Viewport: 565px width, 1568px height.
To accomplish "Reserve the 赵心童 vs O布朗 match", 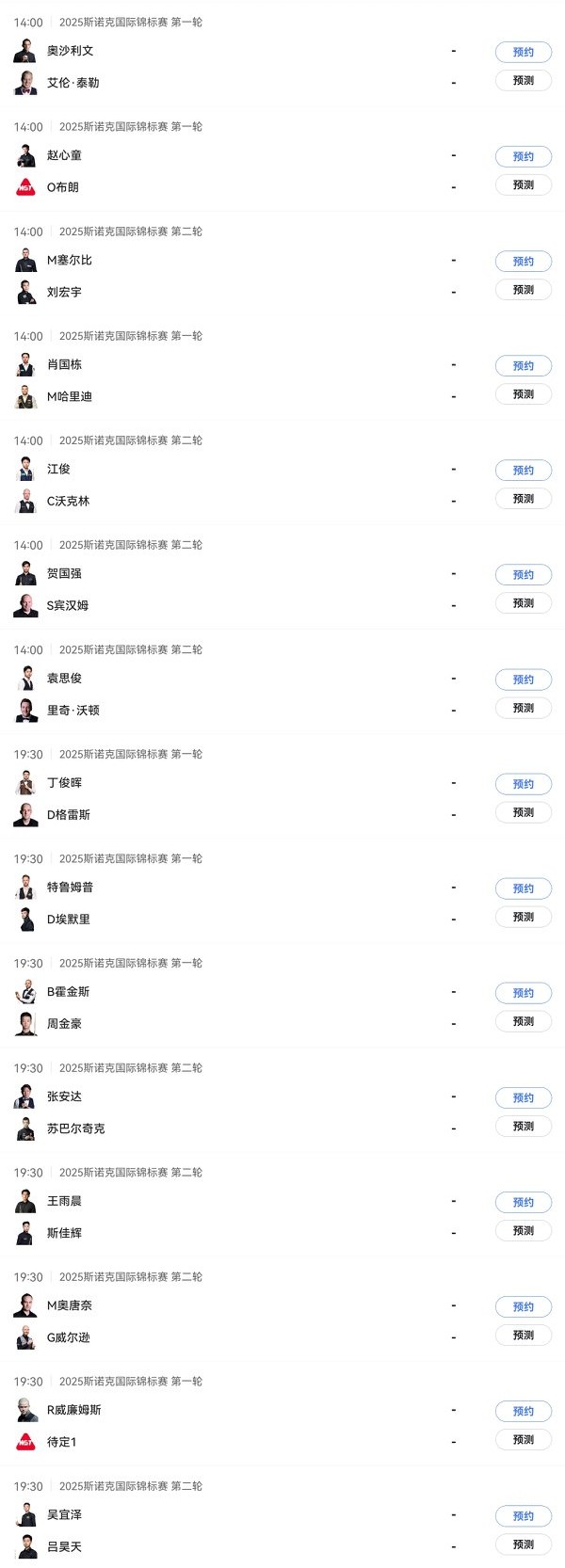I will [x=523, y=157].
